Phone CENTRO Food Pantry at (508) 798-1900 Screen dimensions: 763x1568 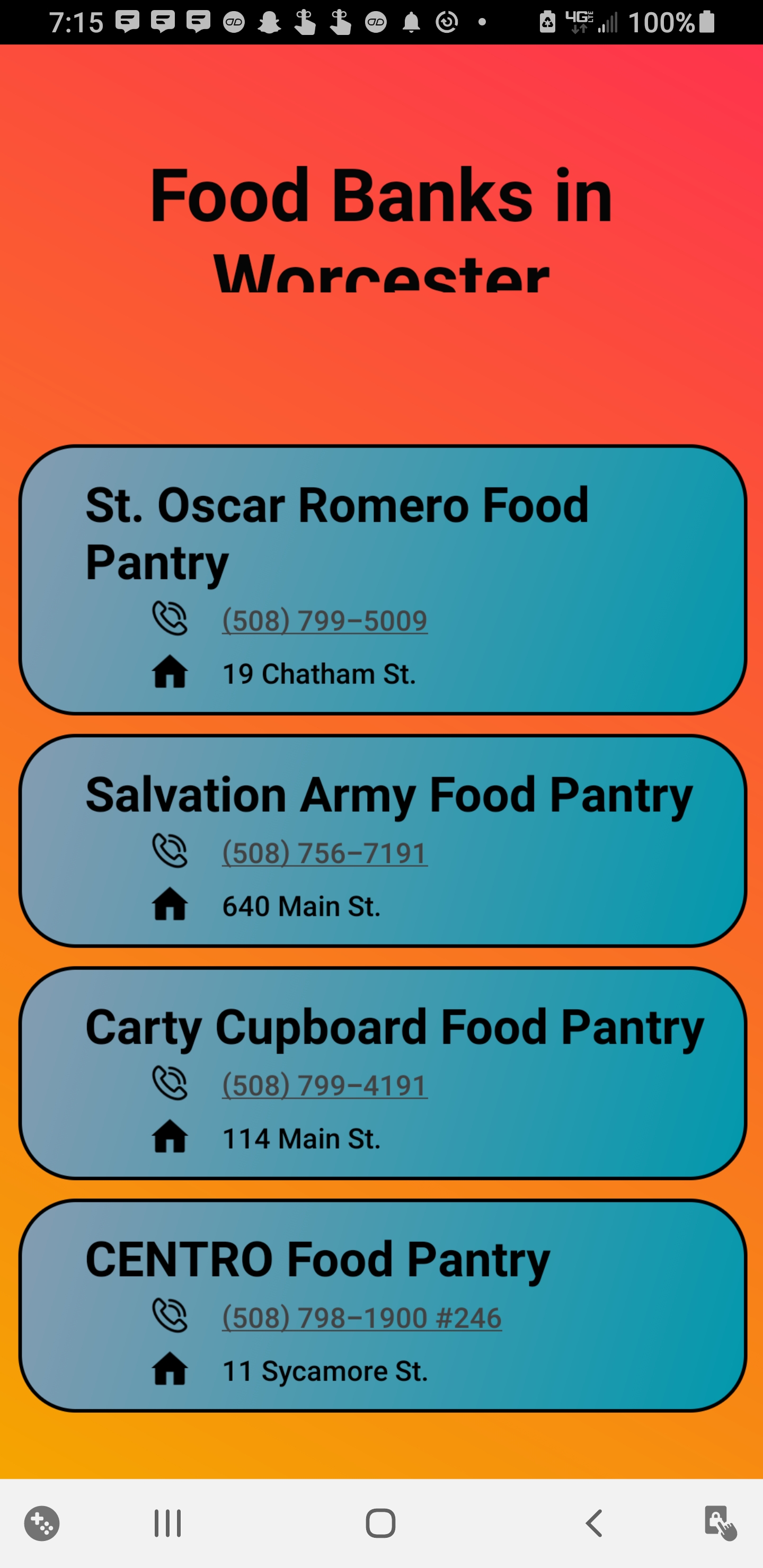tap(362, 1317)
